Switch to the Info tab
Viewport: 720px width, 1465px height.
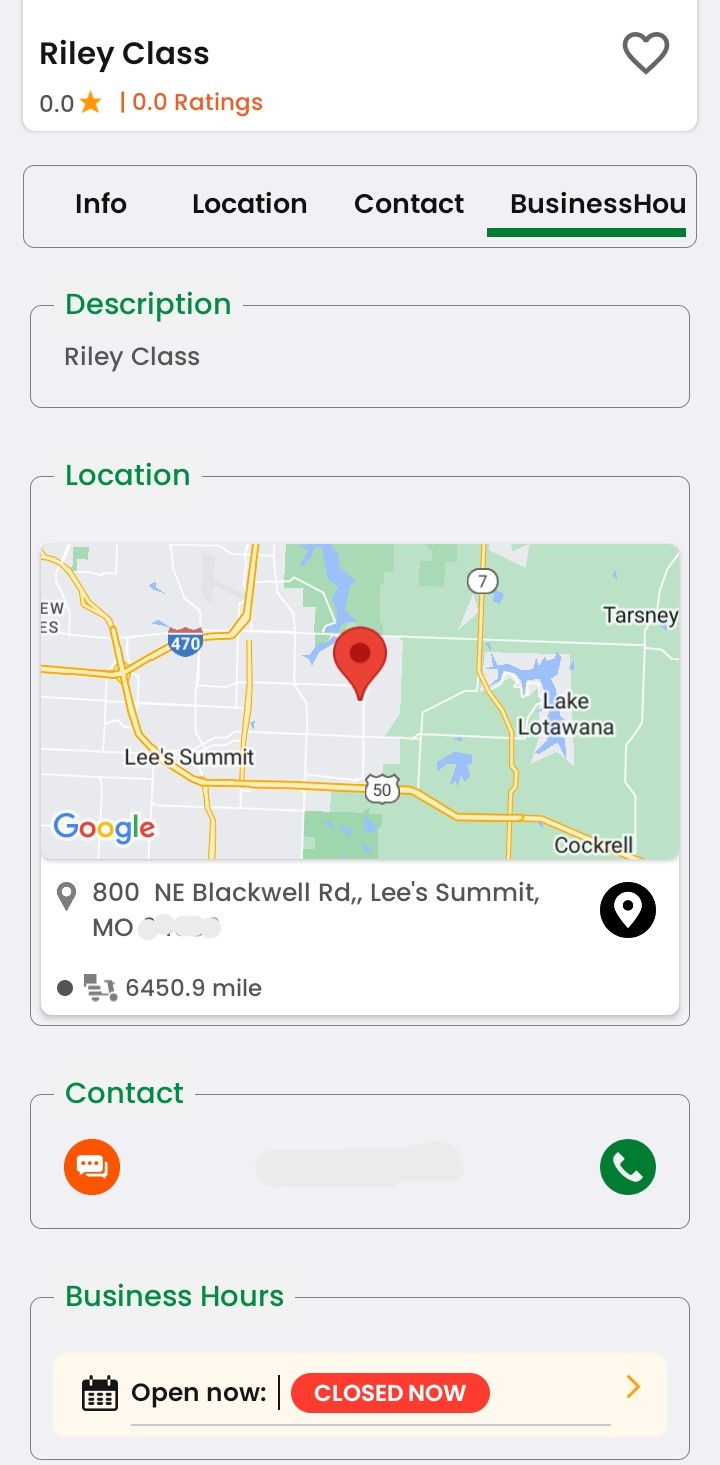coord(101,204)
